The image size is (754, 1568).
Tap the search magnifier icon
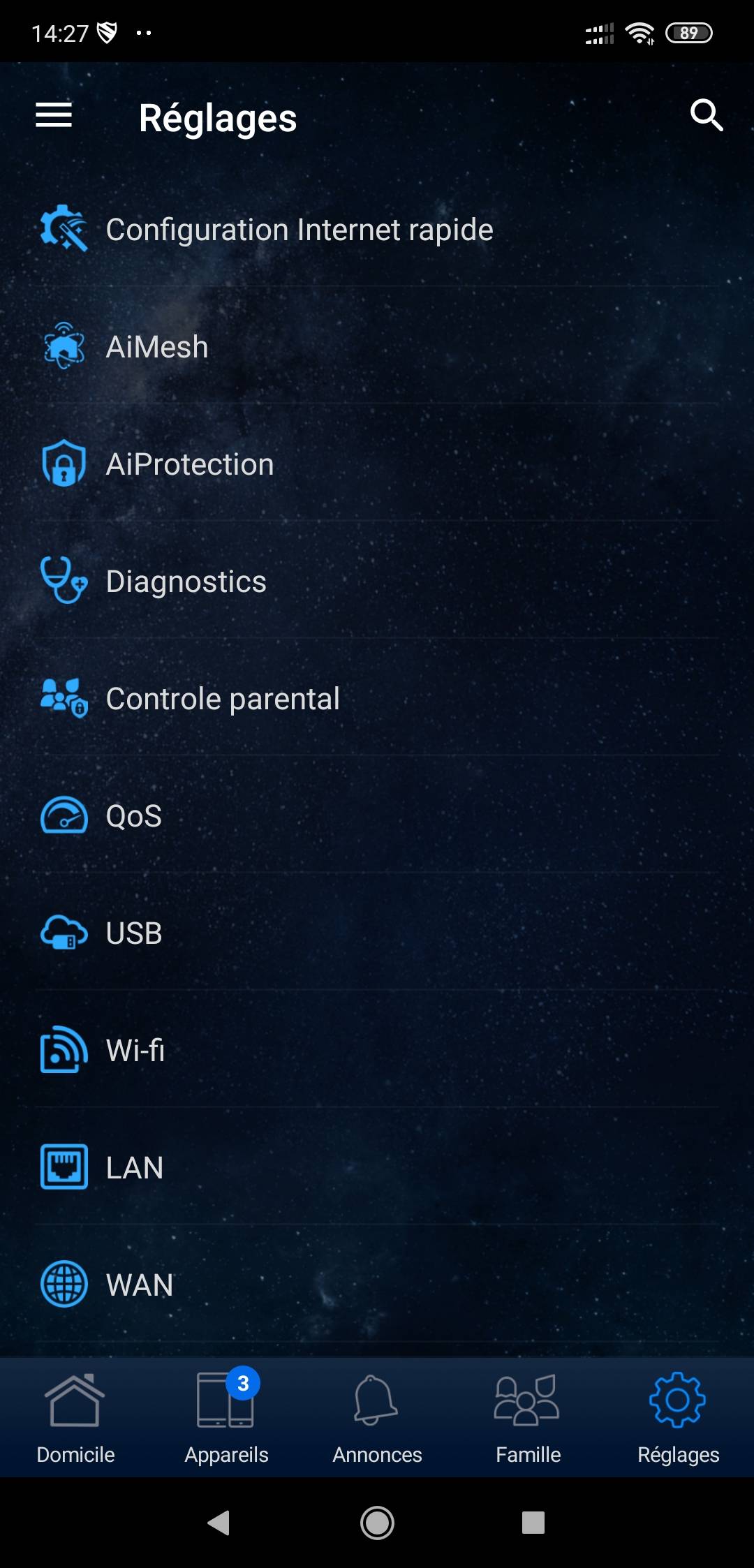click(706, 115)
